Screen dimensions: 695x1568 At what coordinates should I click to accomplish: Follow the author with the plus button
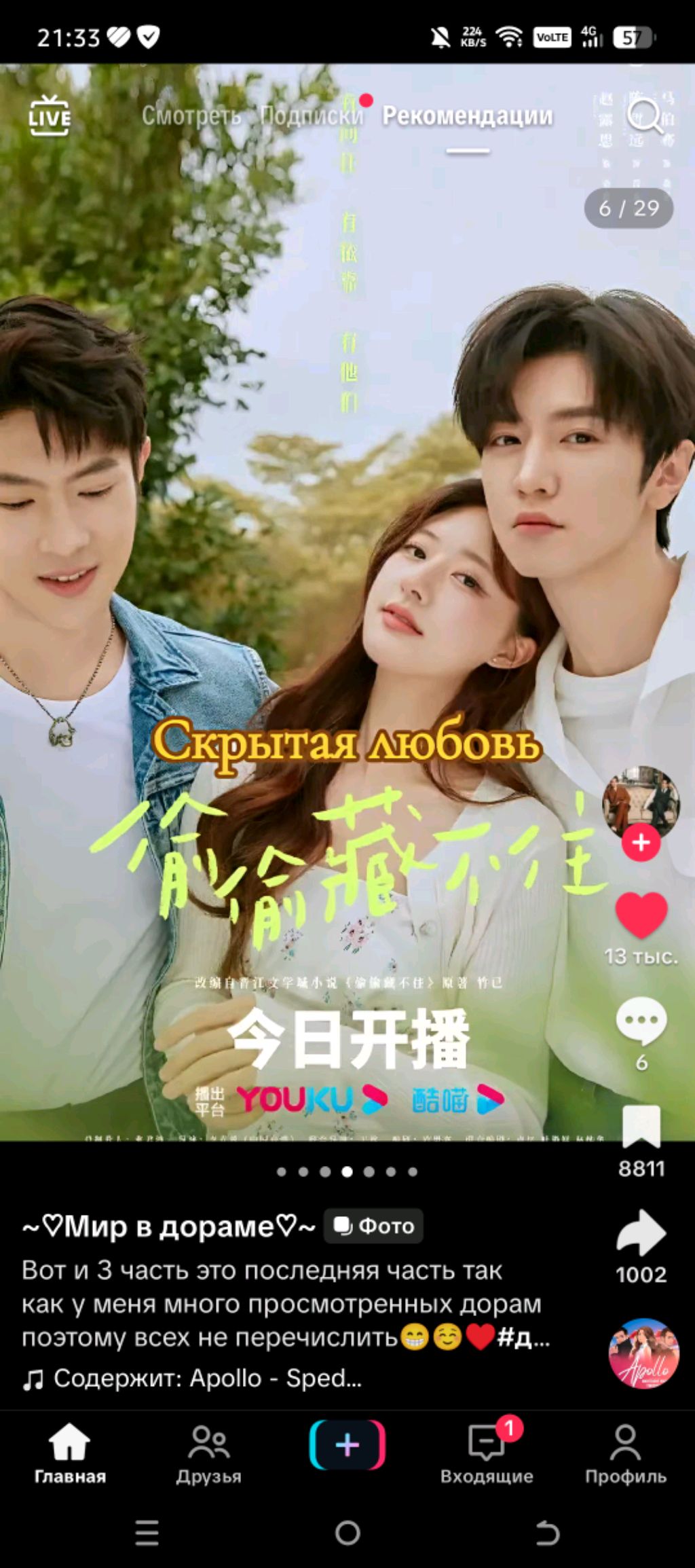pyautogui.click(x=641, y=843)
